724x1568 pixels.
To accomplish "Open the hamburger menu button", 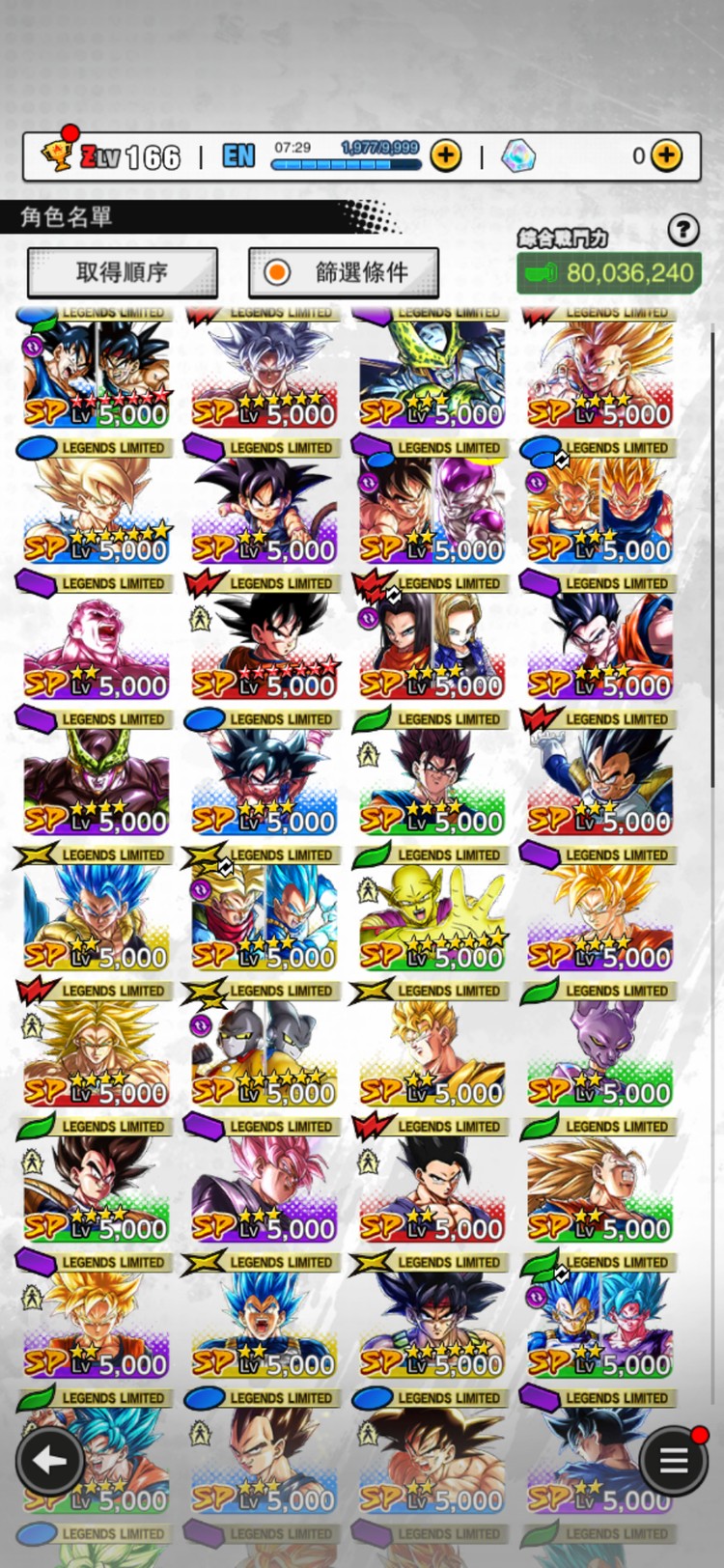I will click(673, 1461).
